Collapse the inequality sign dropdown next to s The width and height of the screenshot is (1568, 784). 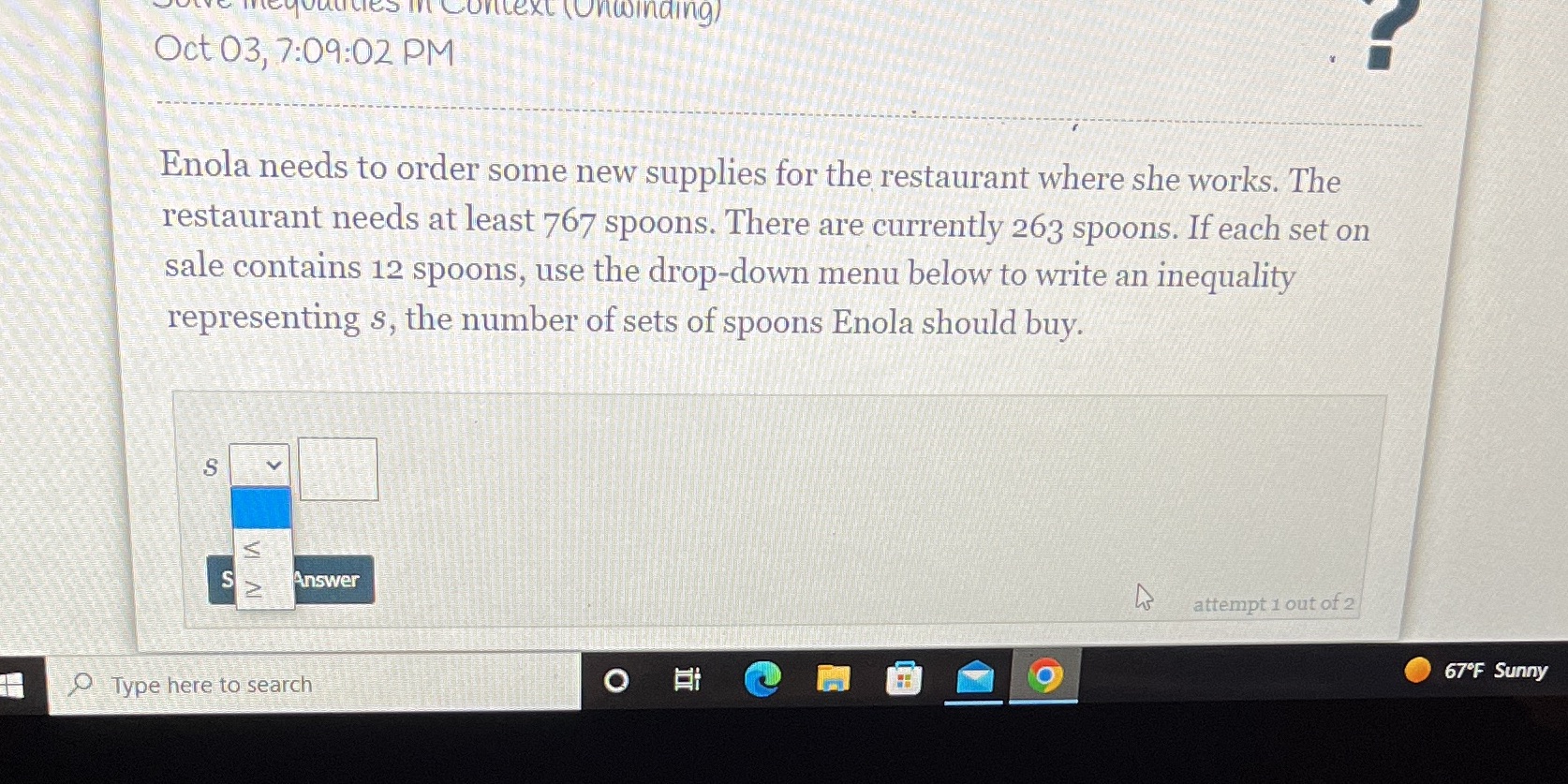tap(259, 465)
